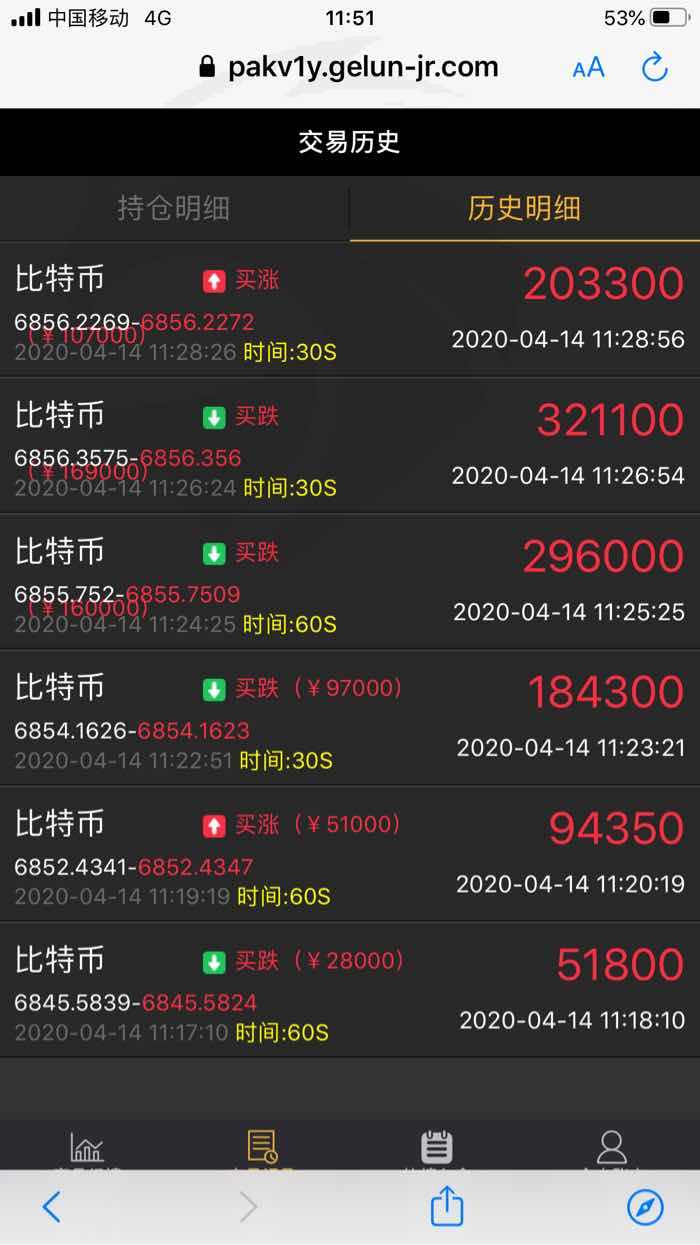This screenshot has height=1245, width=700.
Task: Switch to the 持仓明细 tab
Action: click(174, 208)
